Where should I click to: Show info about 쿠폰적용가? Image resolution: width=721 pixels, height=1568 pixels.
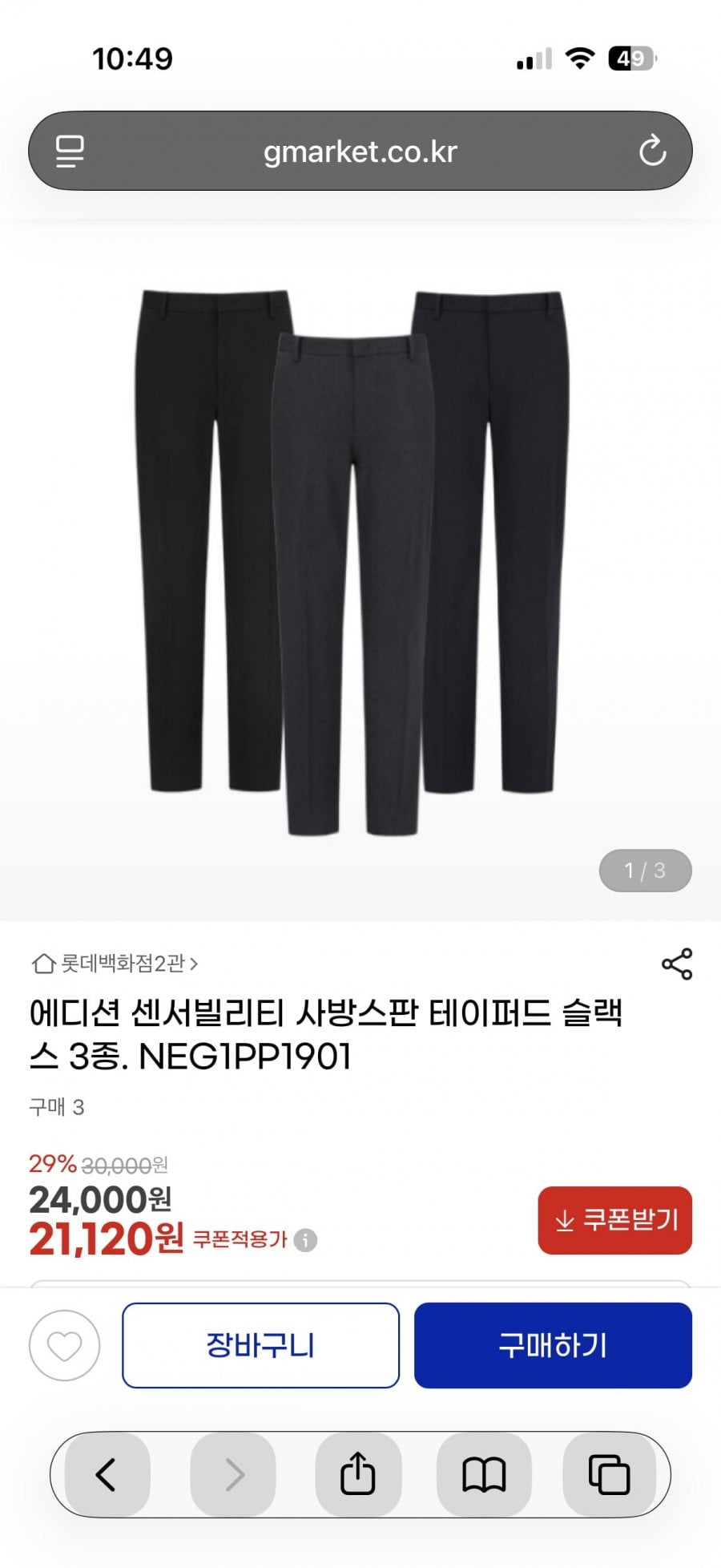coord(305,1240)
